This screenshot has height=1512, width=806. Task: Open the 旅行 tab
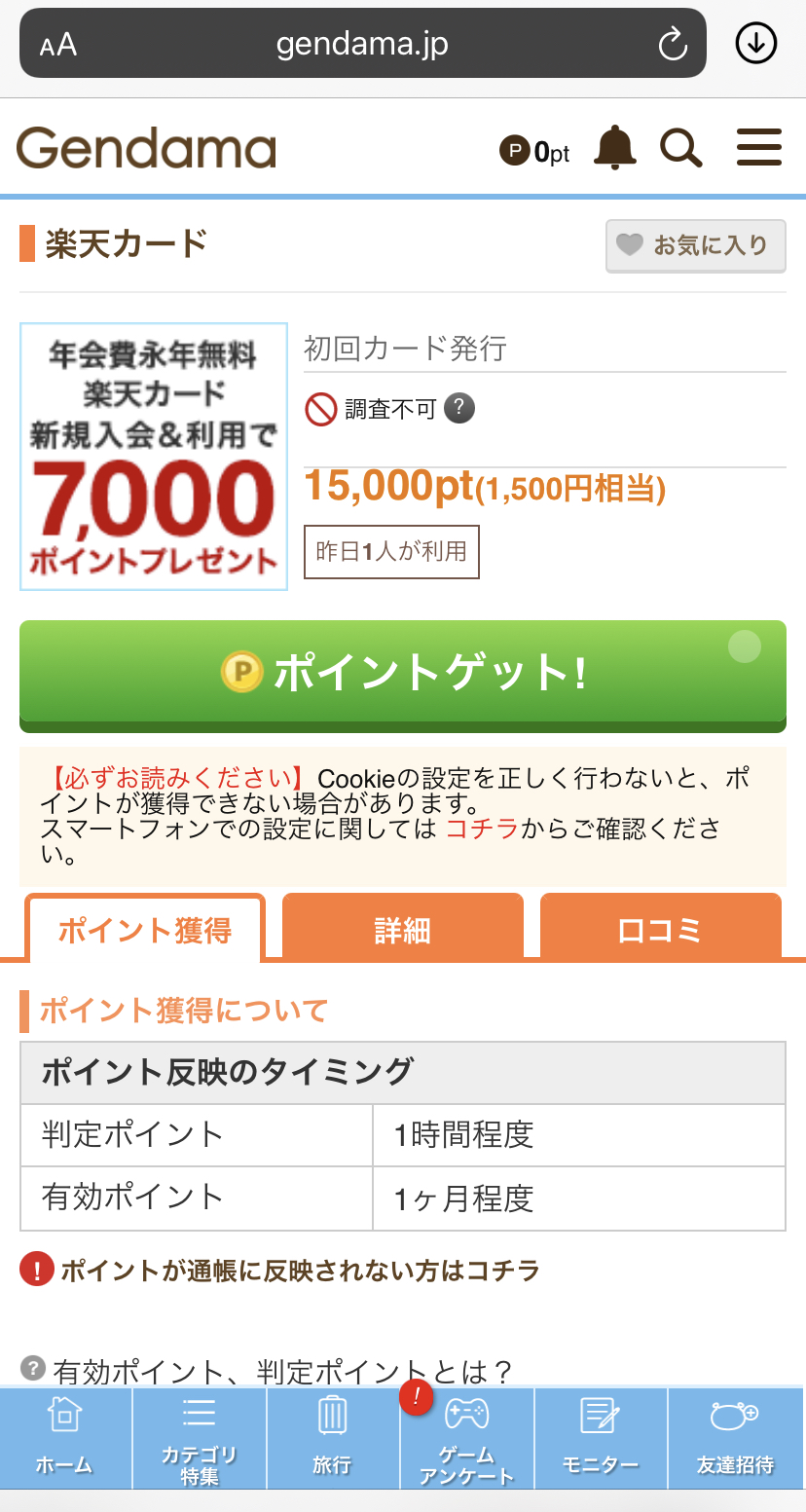333,1438
